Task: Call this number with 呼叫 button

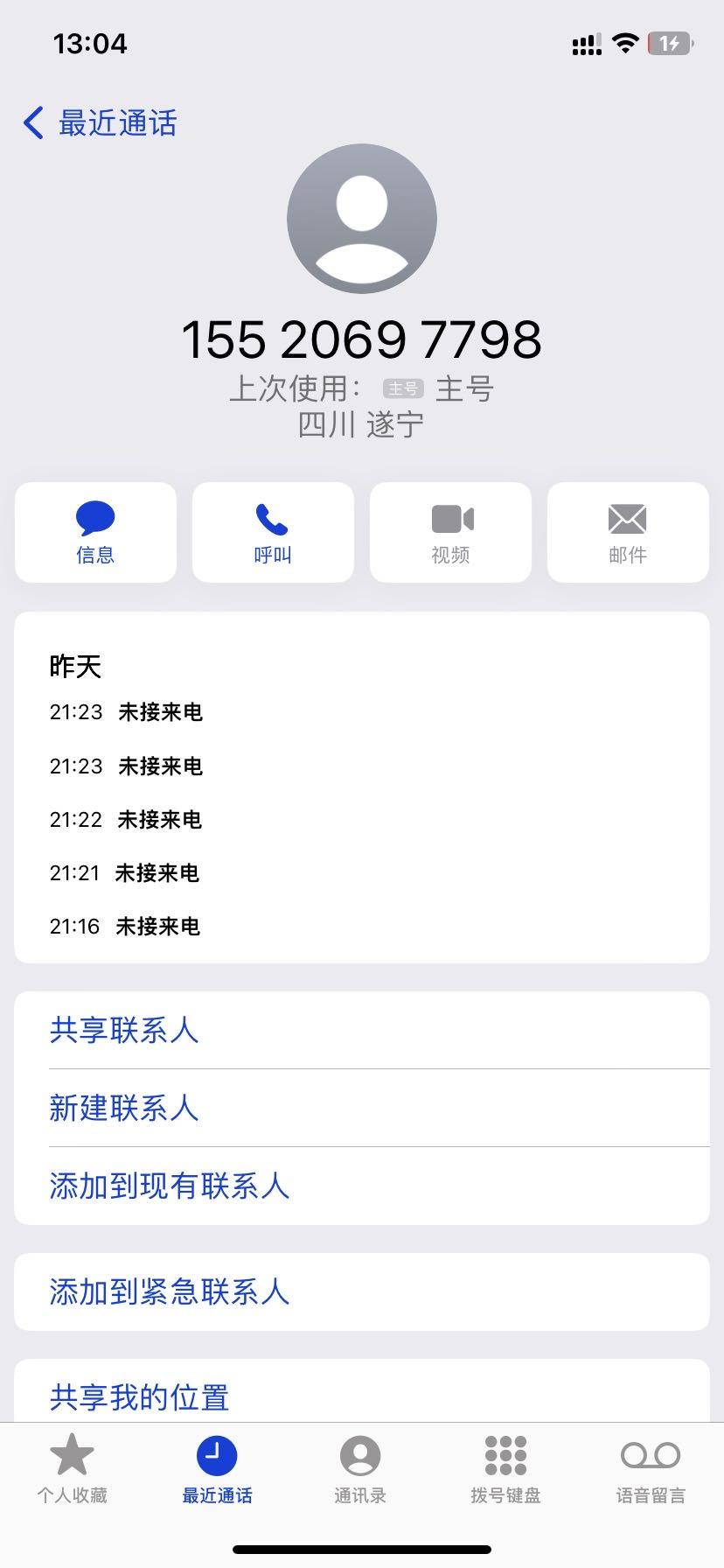Action: click(273, 532)
